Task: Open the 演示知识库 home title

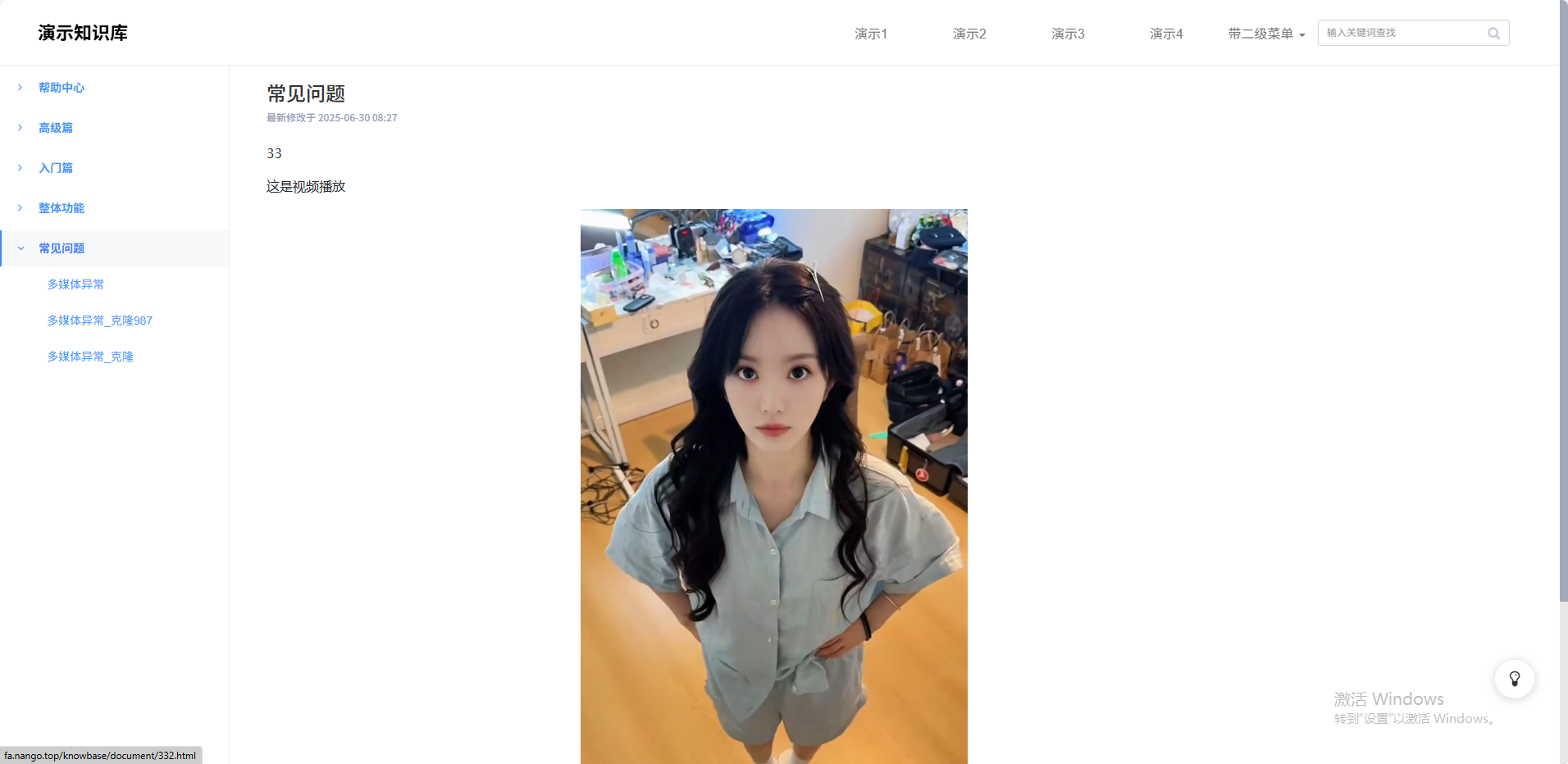Action: click(83, 33)
